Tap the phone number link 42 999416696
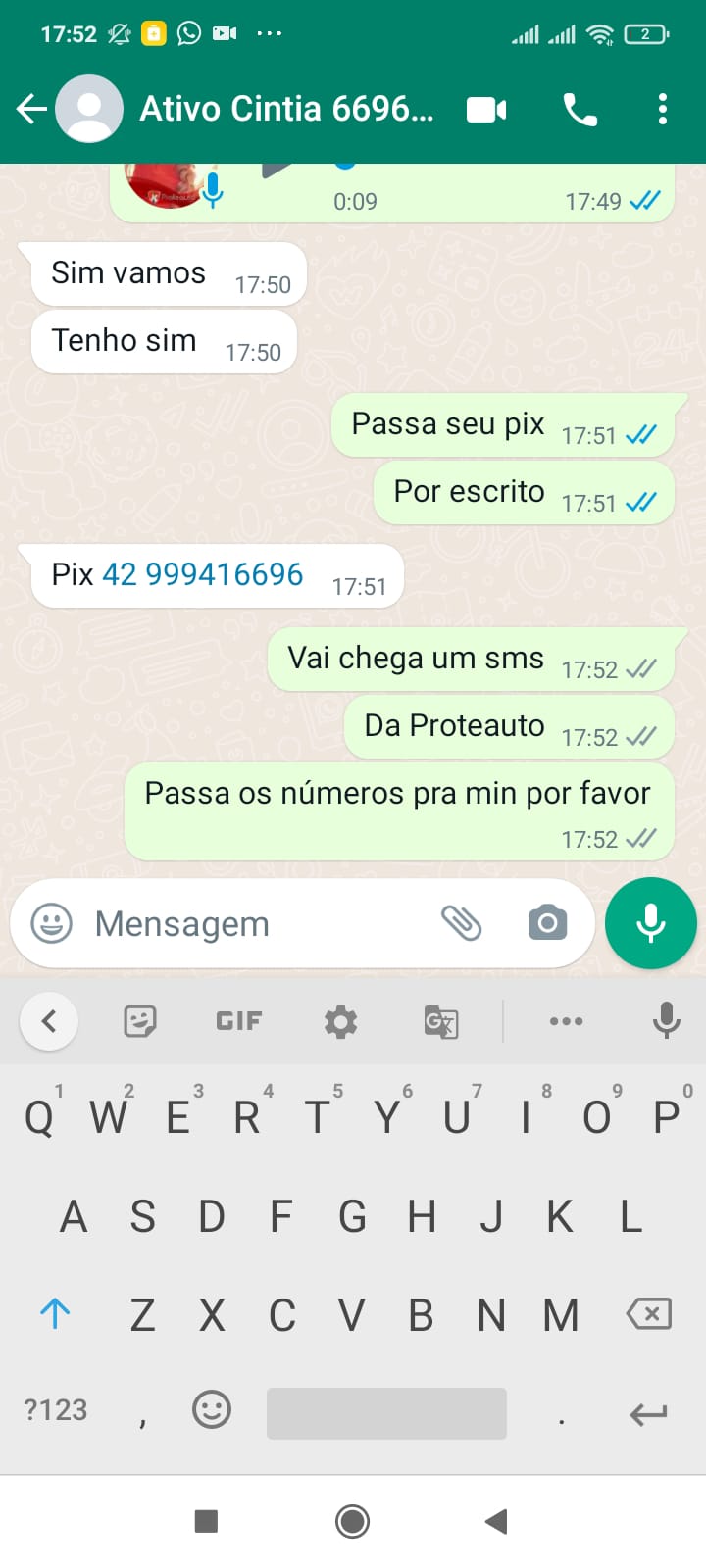The height and width of the screenshot is (1568, 706). 203,574
